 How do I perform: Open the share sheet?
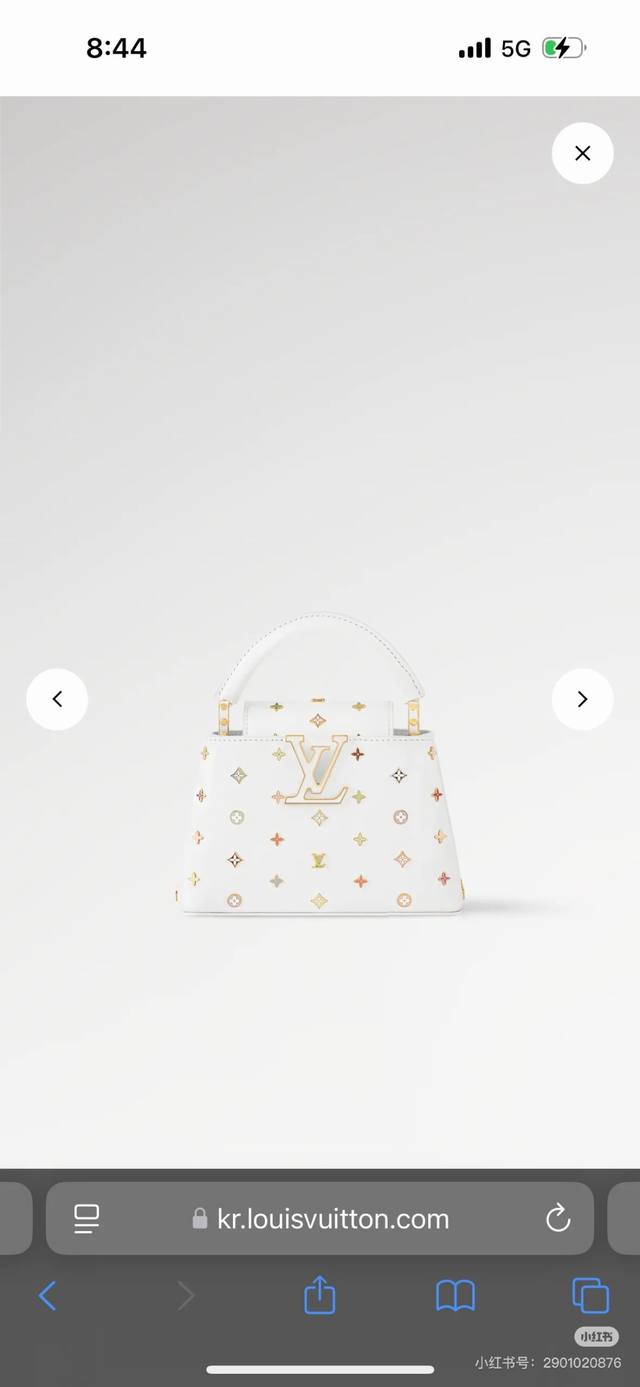pyautogui.click(x=319, y=1296)
